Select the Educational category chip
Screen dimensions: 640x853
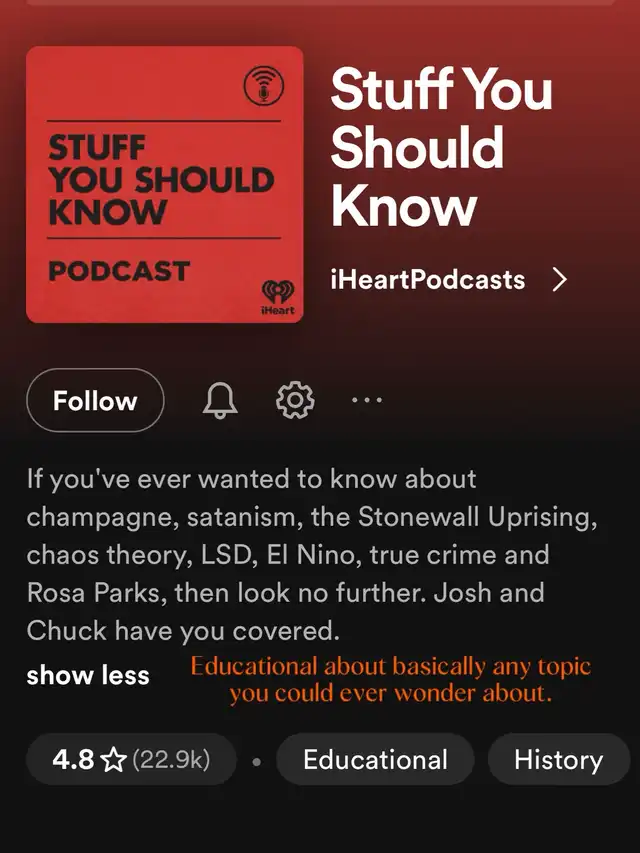coord(376,759)
